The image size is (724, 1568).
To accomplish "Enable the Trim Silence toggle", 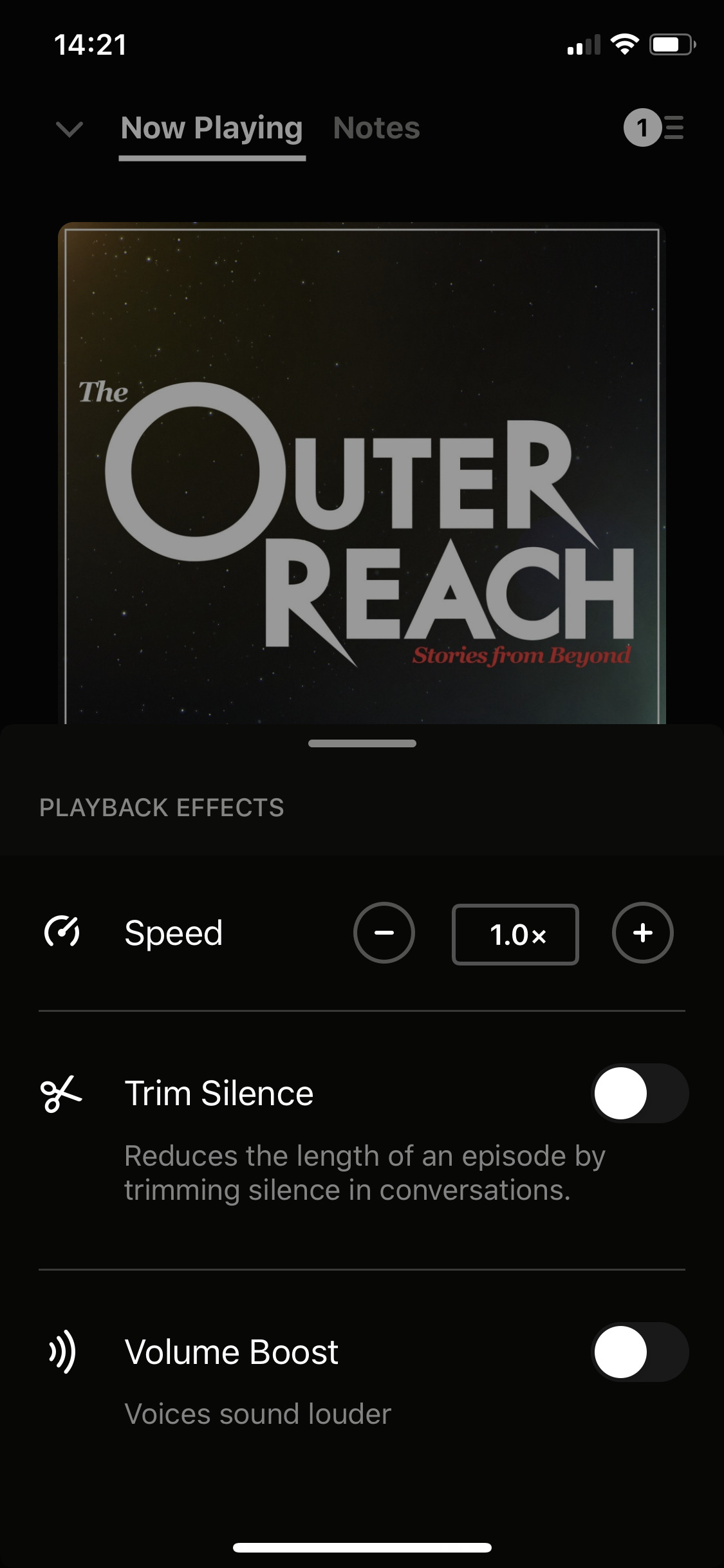I will point(638,1093).
